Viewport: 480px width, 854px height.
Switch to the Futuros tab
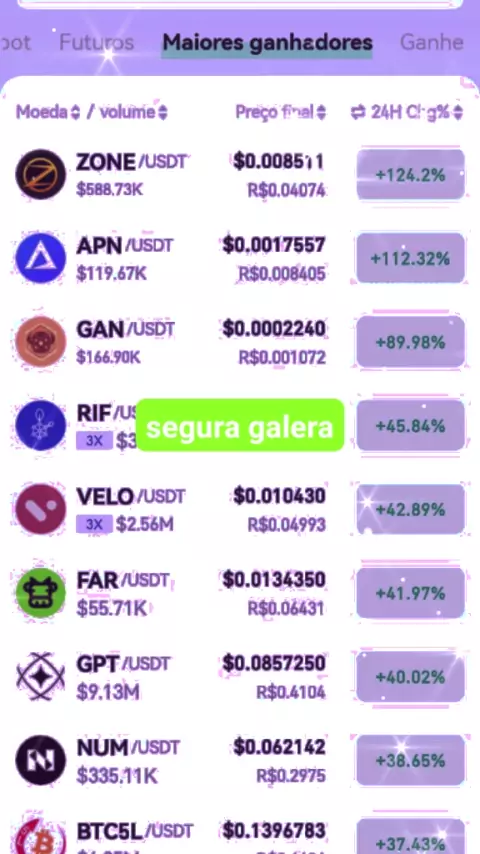point(96,42)
